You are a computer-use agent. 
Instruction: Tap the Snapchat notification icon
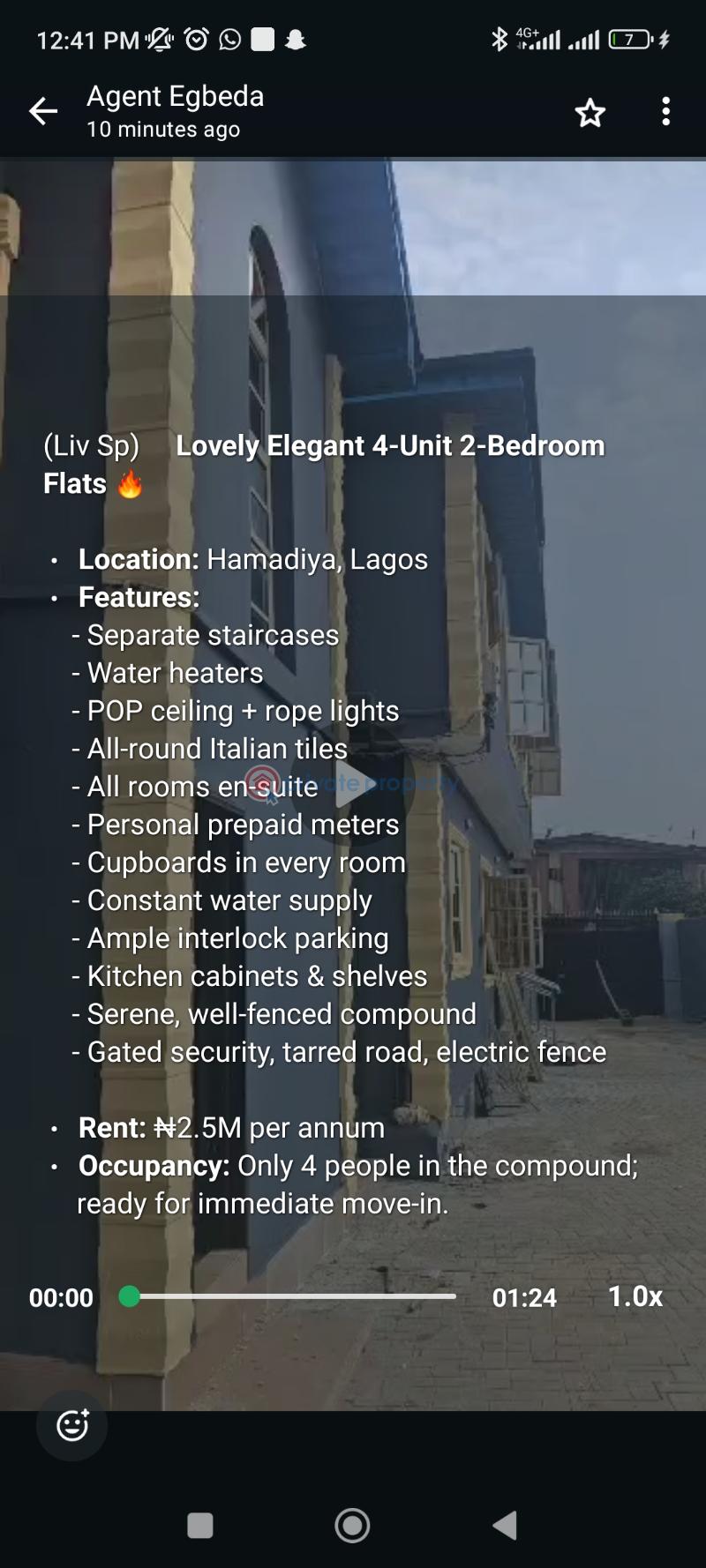click(x=297, y=39)
